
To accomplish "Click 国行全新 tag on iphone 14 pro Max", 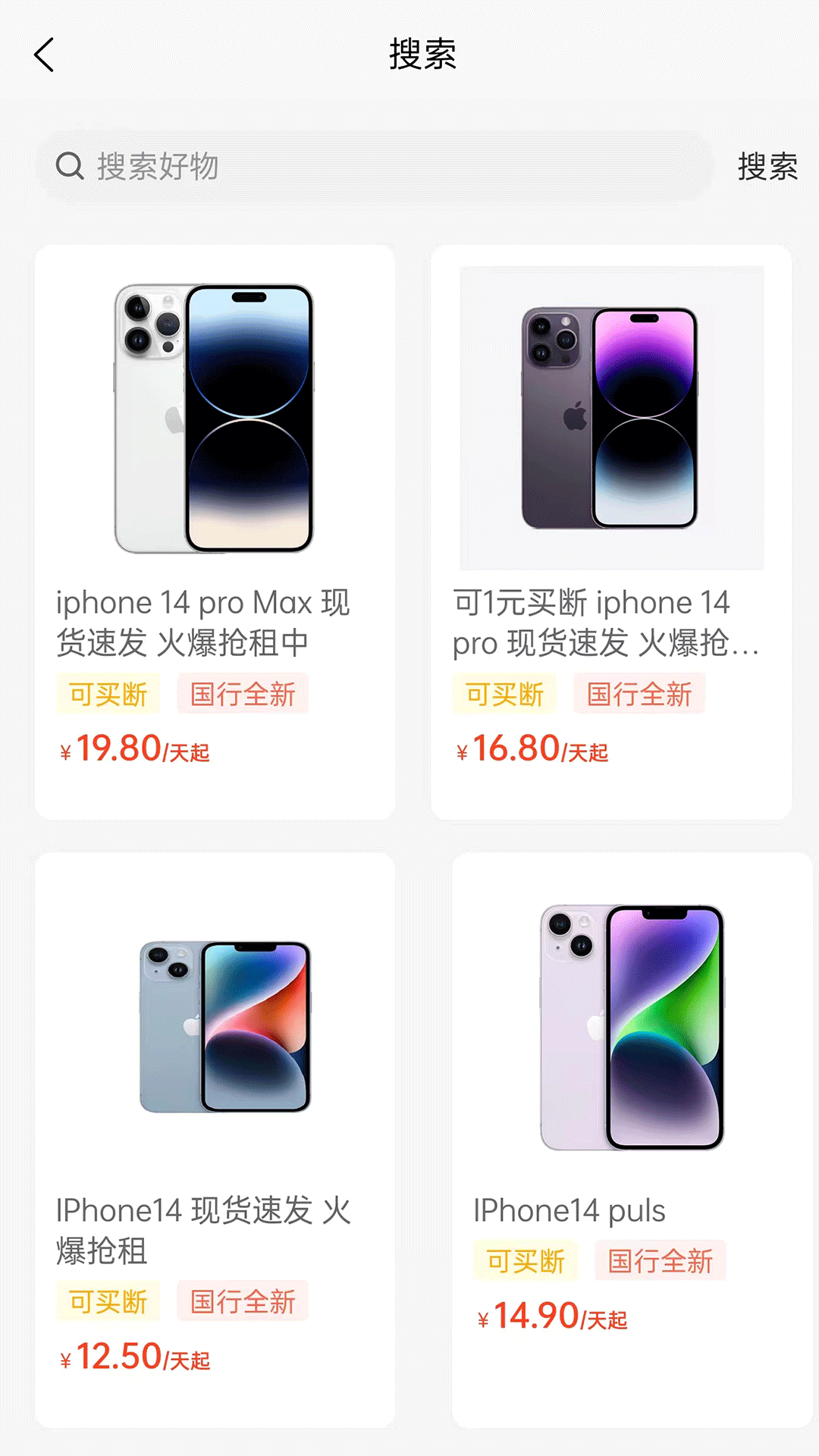I will 243,692.
